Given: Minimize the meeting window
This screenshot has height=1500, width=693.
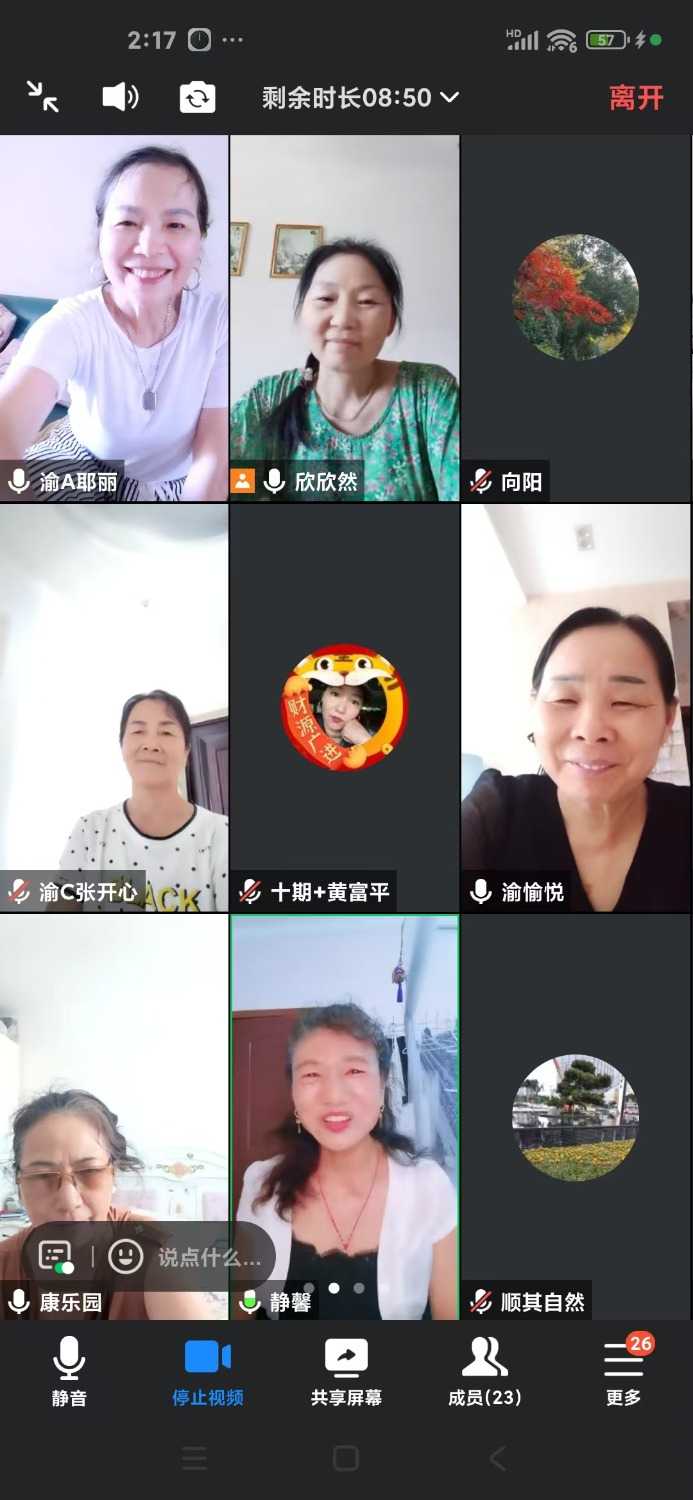Looking at the screenshot, I should pyautogui.click(x=42, y=97).
